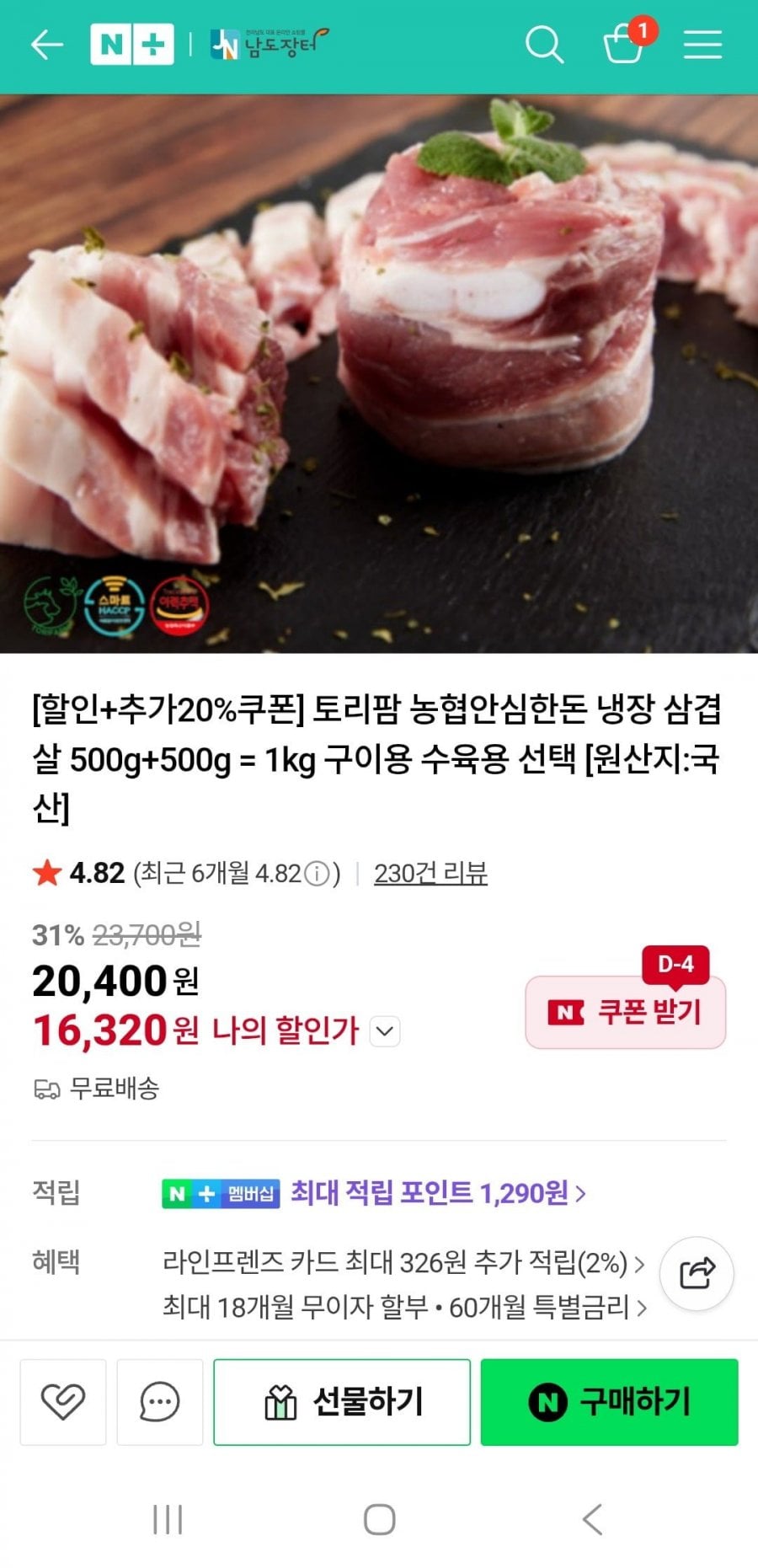Buy now with 구매하기

tap(609, 1402)
